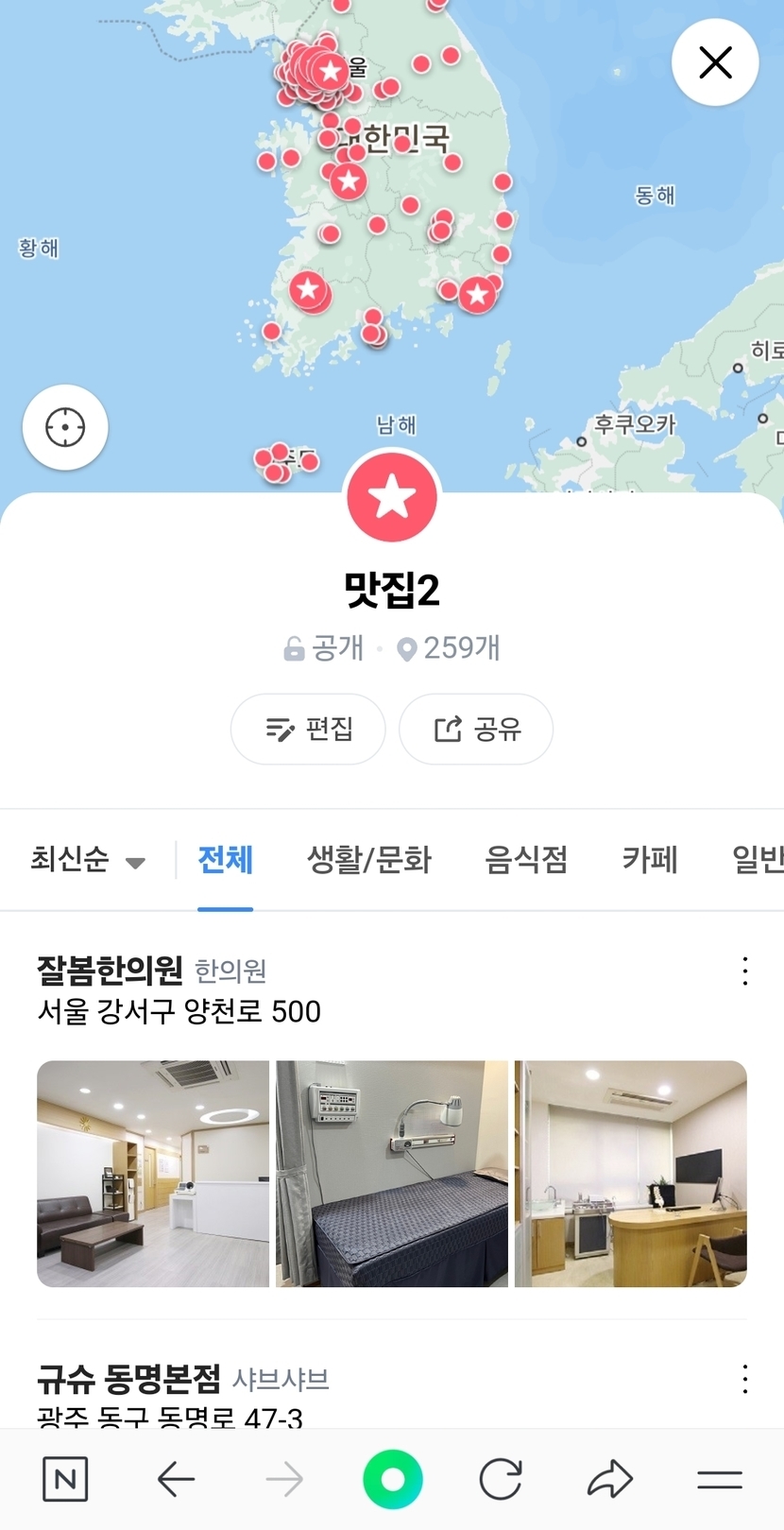
Task: Tap the 편집 edit button
Action: pyautogui.click(x=308, y=729)
